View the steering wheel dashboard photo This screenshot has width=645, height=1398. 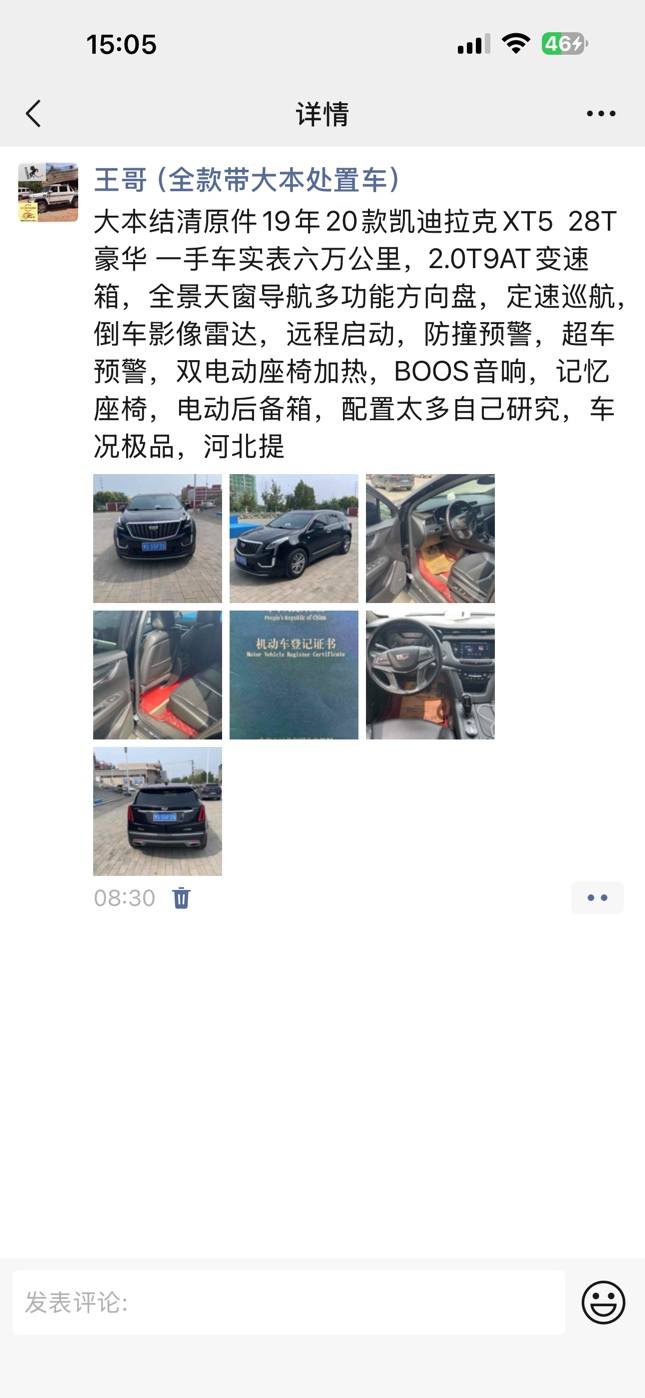[x=430, y=675]
